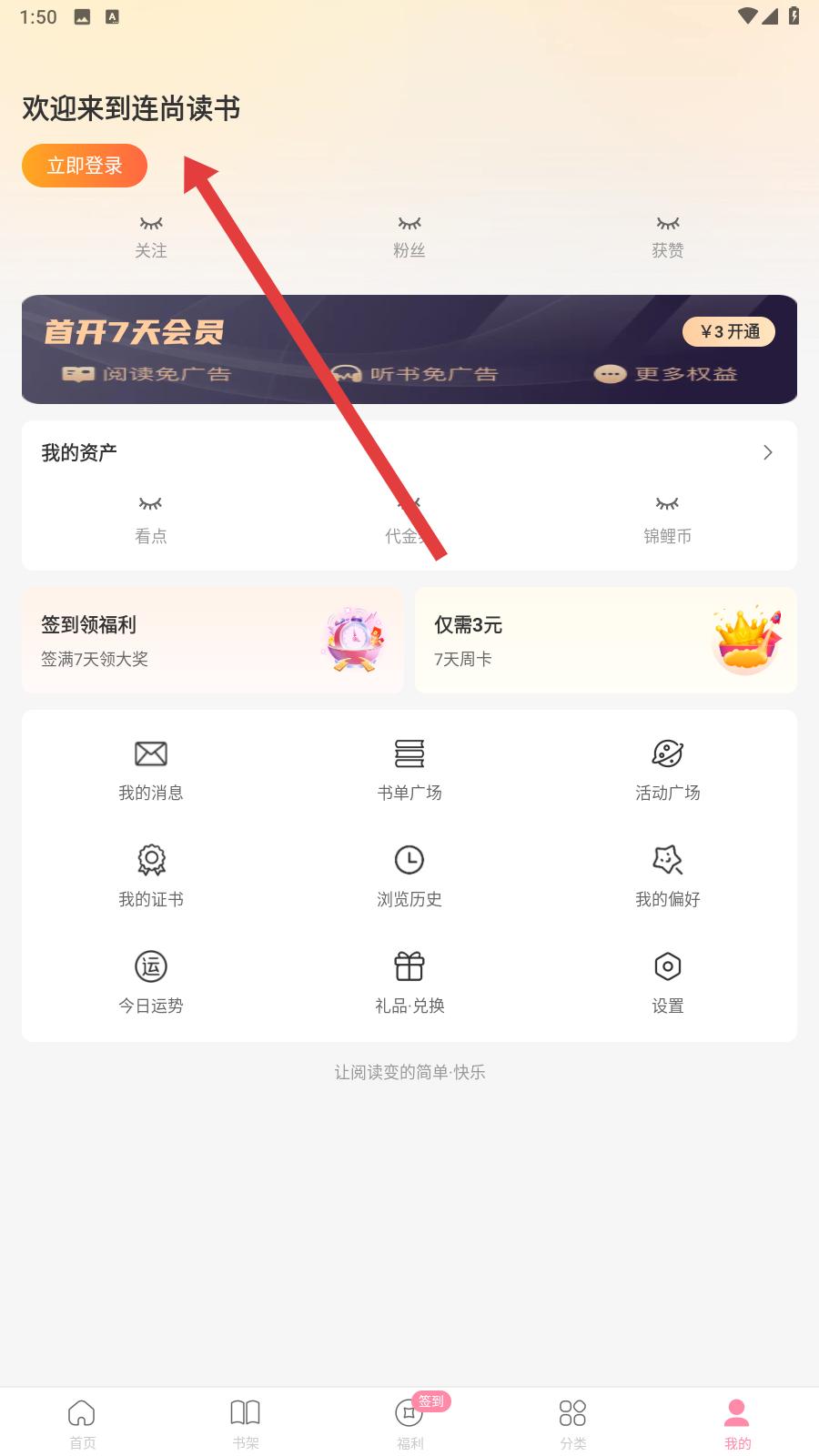
Task: Open the 关注 following list
Action: tap(151, 238)
